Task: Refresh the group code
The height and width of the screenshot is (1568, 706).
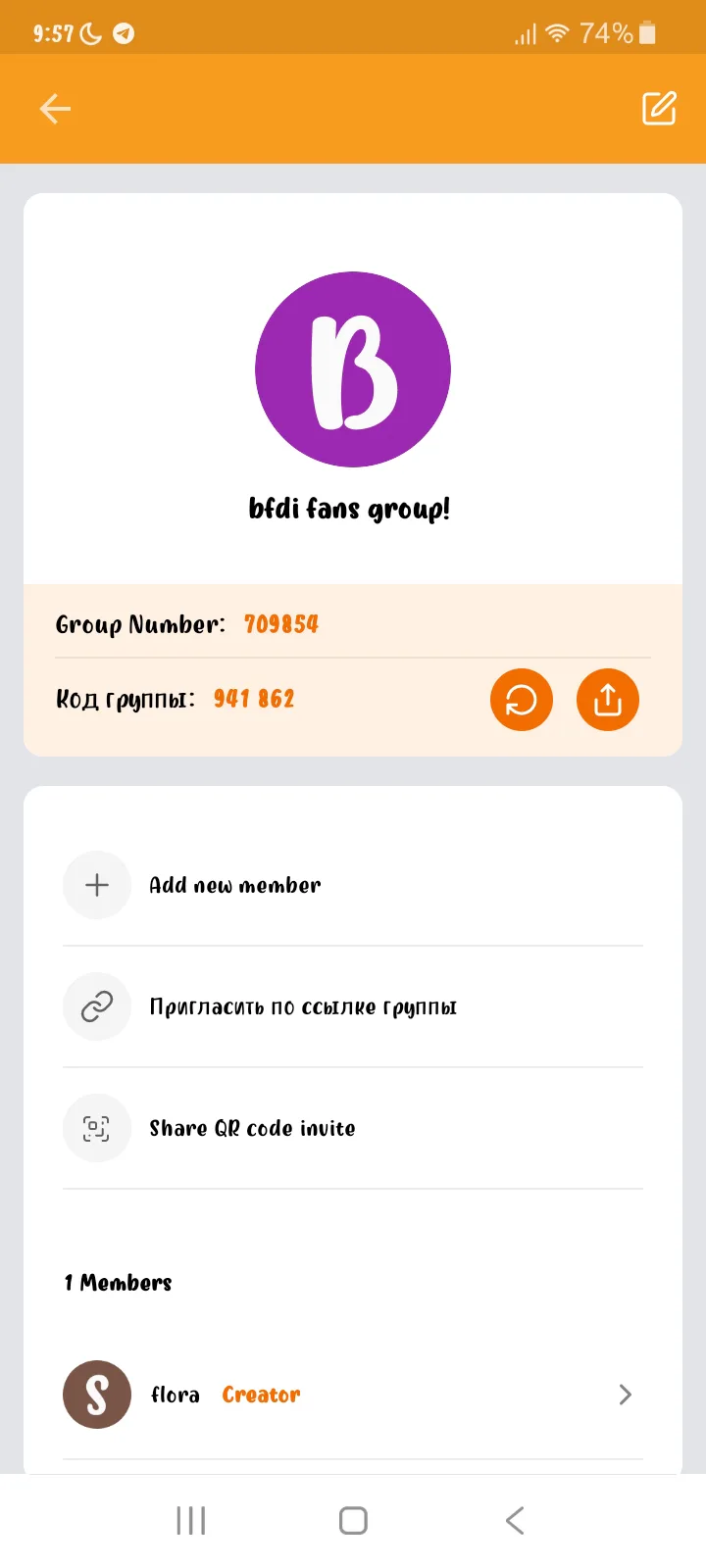Action: point(521,700)
